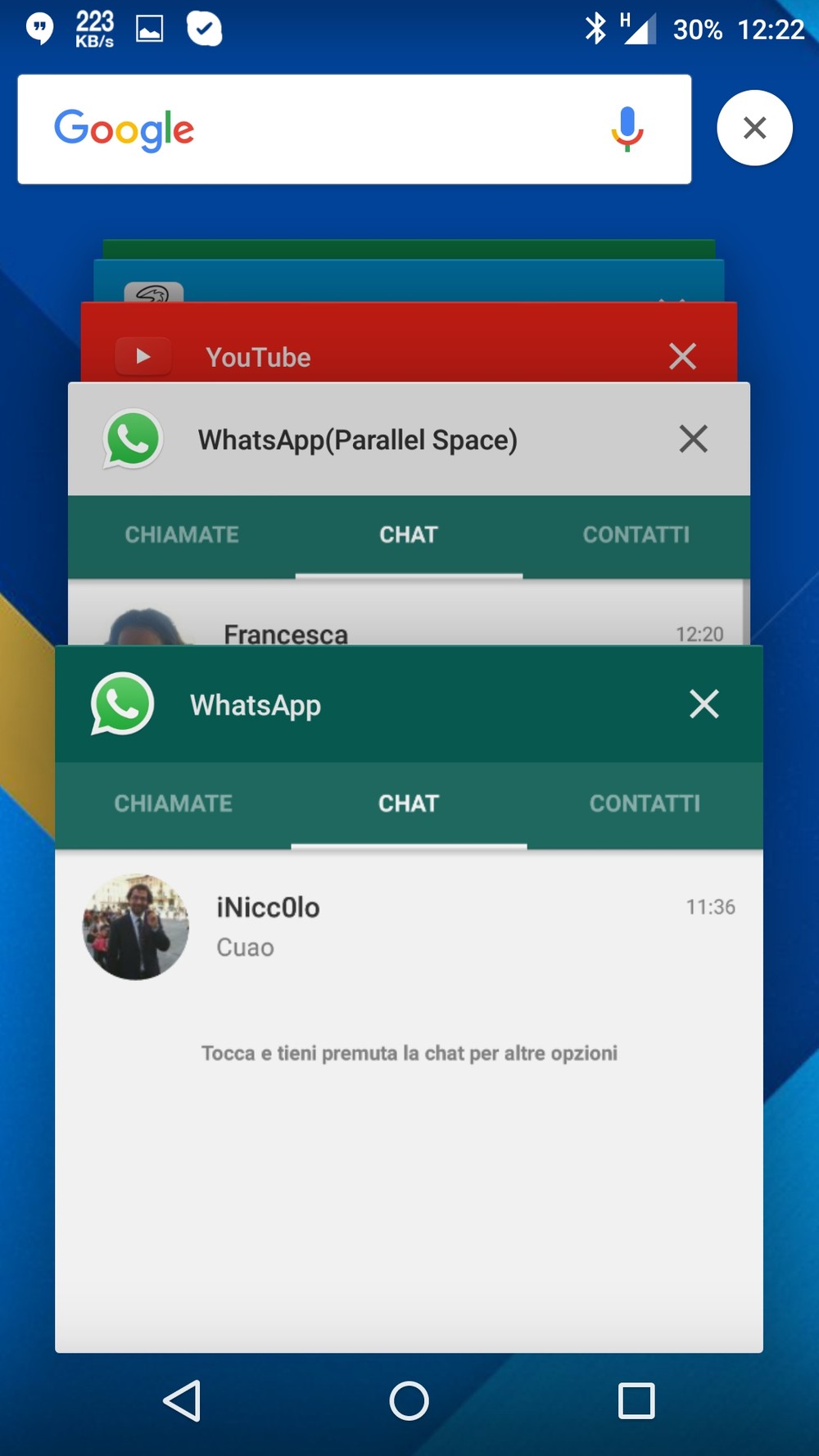
Task: Close the WhatsApp(Parallel Space) card
Action: 693,439
